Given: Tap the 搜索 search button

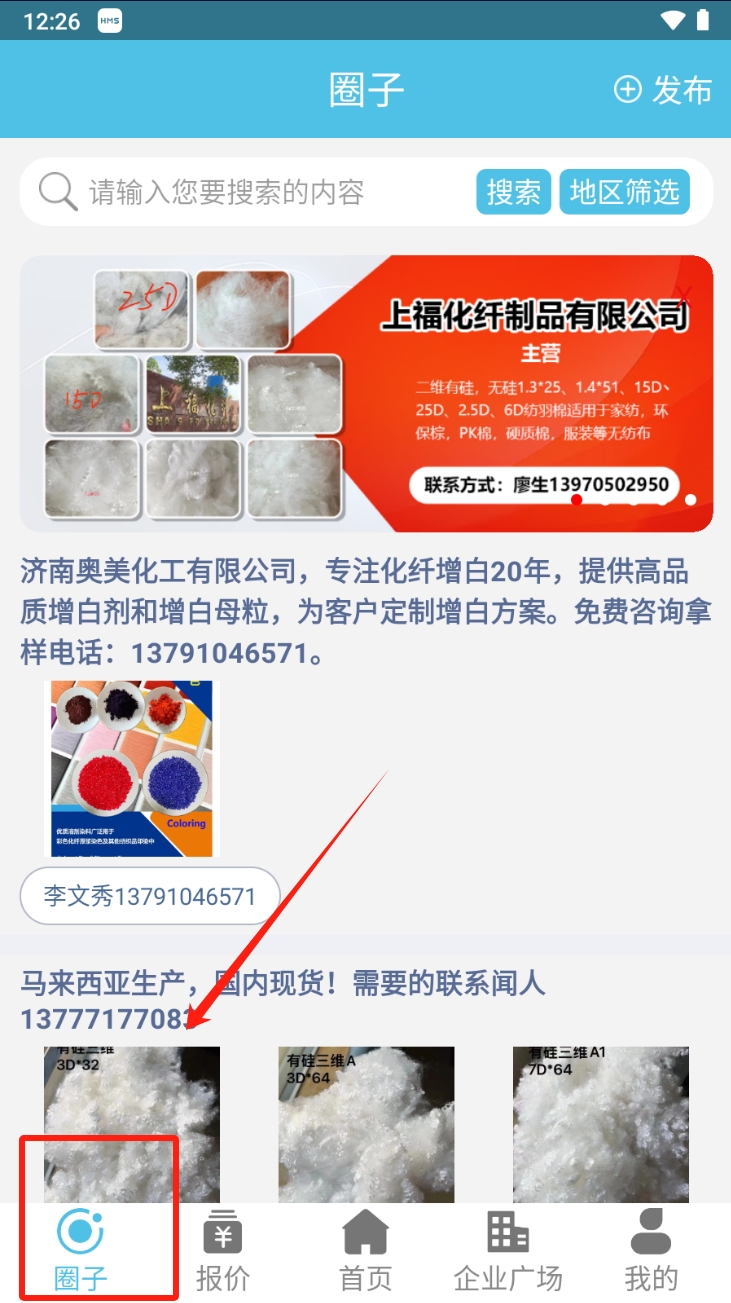Looking at the screenshot, I should (513, 192).
